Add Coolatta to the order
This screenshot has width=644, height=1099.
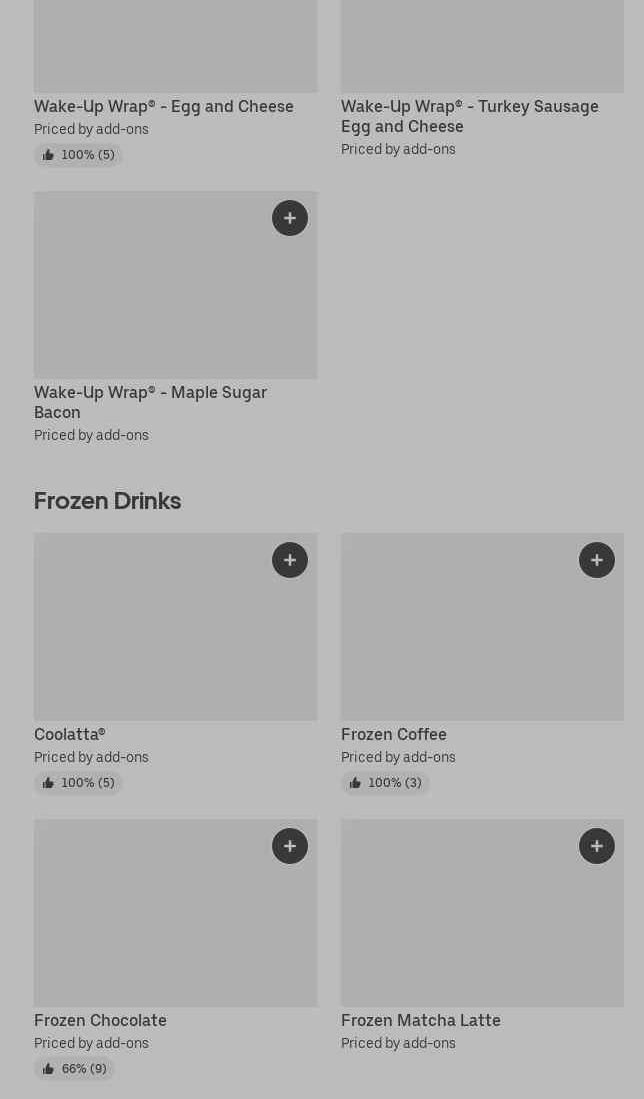coord(290,560)
